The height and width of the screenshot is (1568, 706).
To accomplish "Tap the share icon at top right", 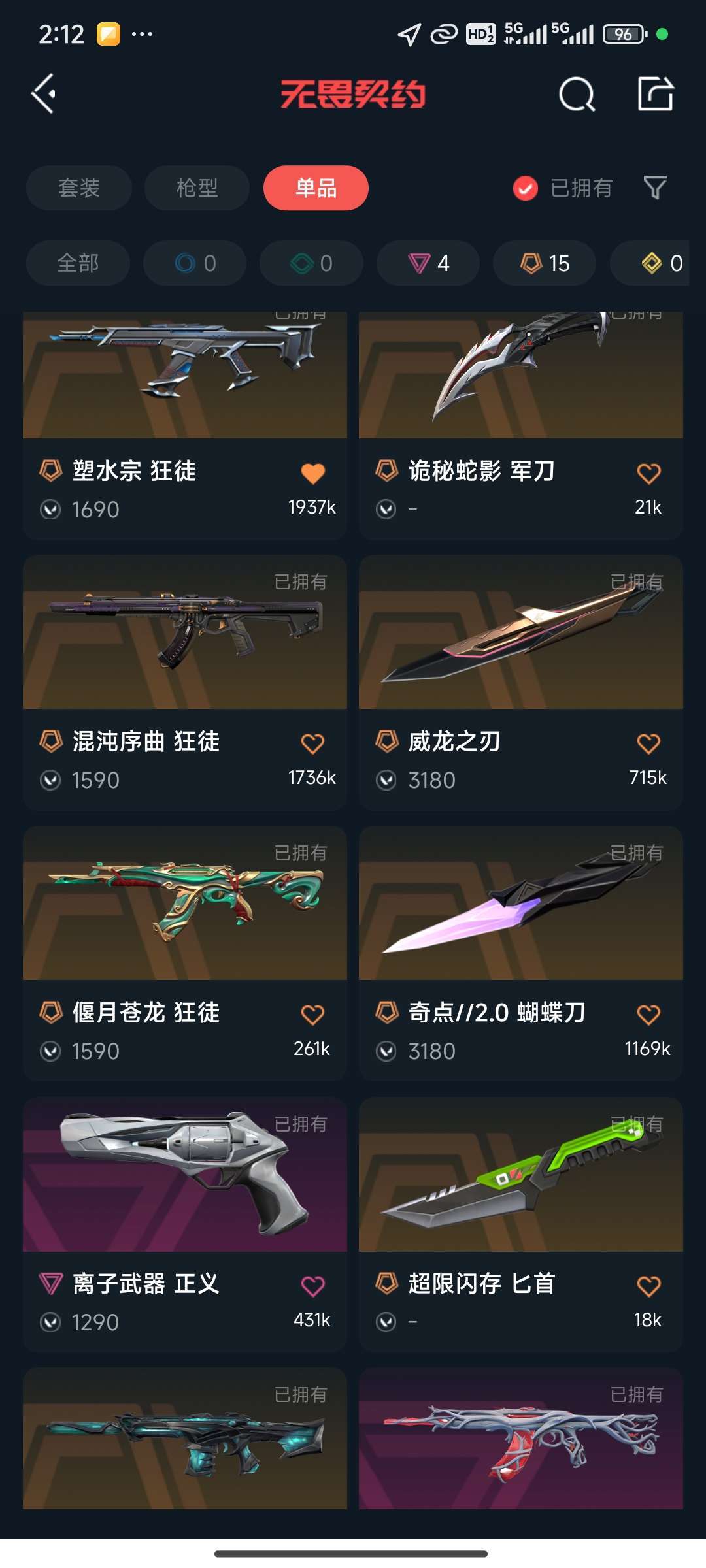I will pos(656,94).
